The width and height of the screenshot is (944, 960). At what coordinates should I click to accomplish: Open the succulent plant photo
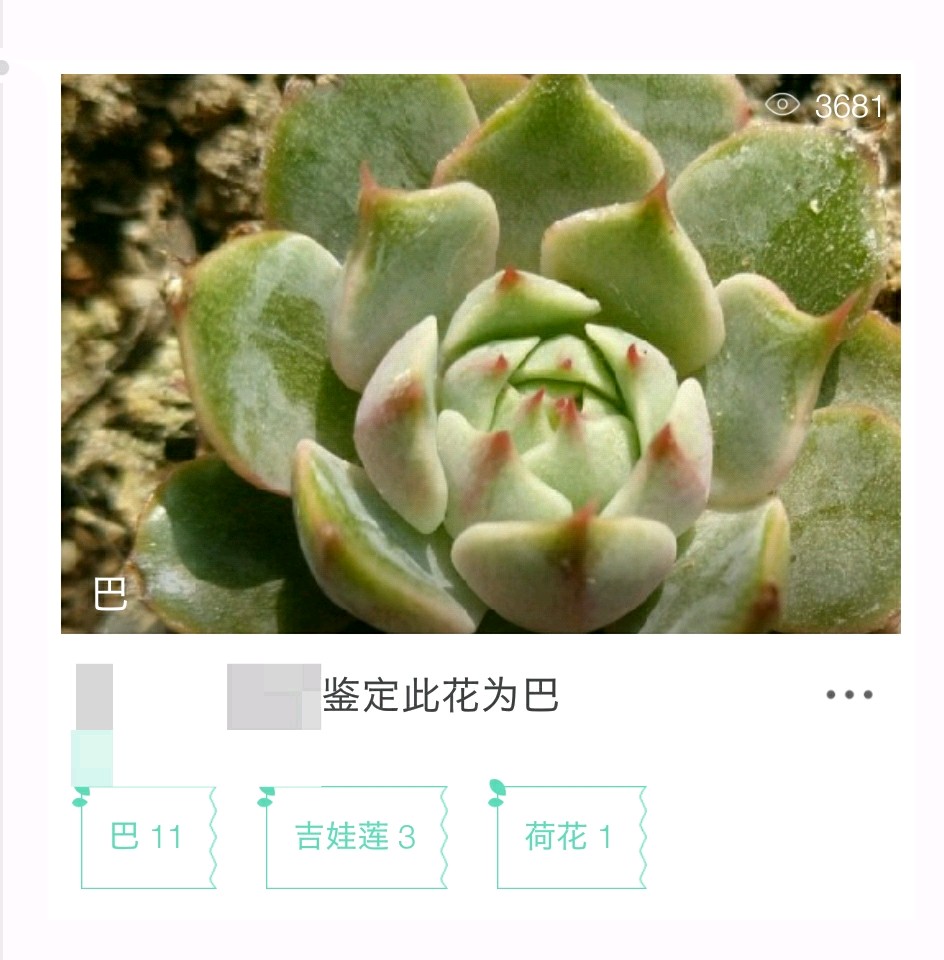(x=480, y=354)
